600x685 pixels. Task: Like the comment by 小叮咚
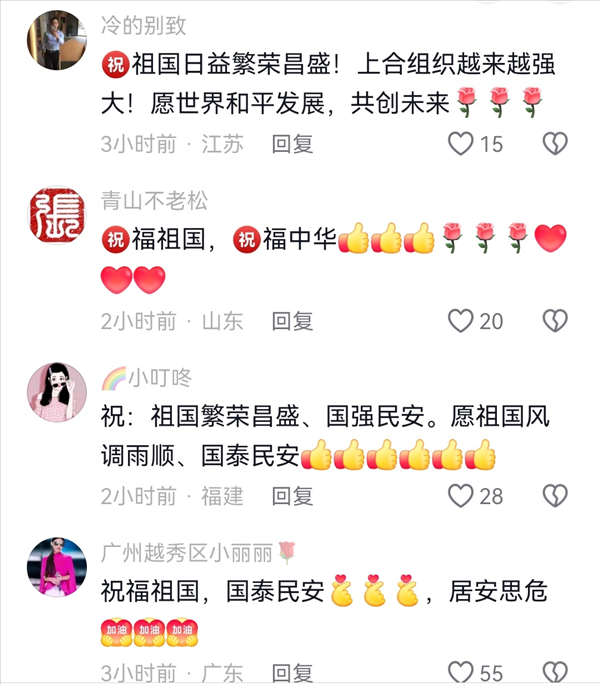click(x=460, y=496)
